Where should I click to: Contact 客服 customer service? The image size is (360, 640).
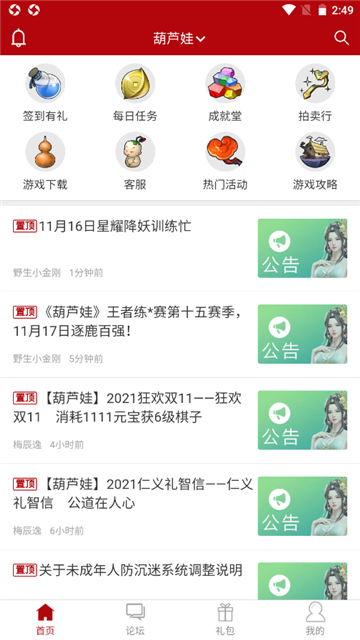point(135,162)
